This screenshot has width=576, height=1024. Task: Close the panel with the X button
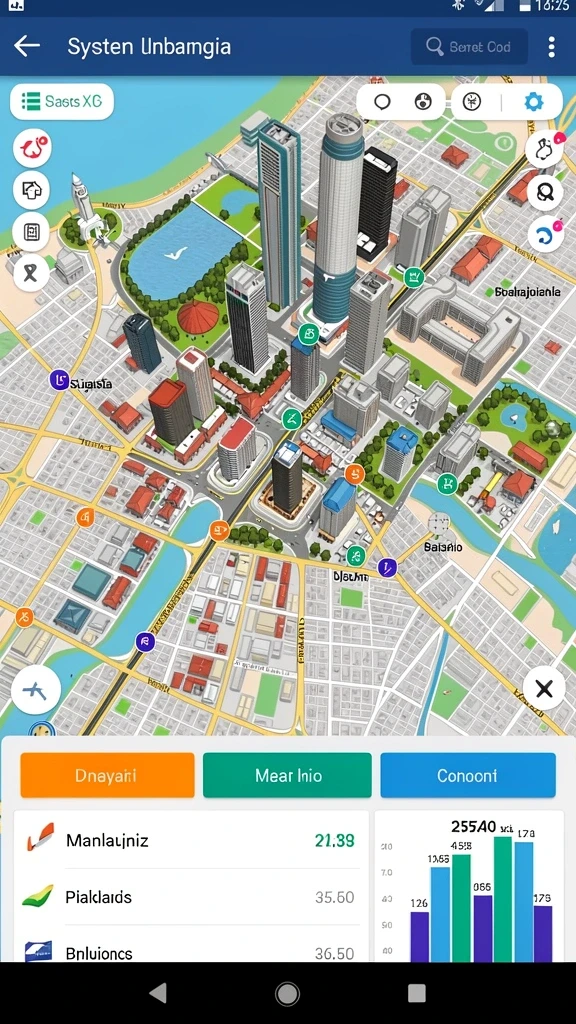pyautogui.click(x=543, y=688)
